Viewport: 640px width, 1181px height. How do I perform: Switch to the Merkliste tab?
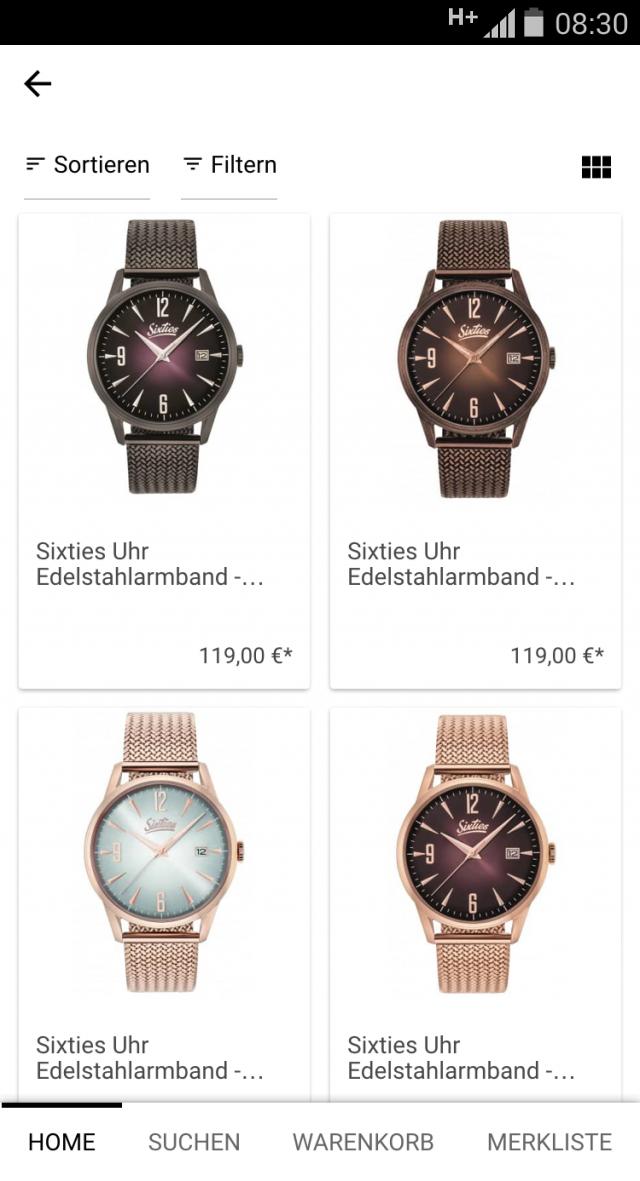coord(549,1142)
